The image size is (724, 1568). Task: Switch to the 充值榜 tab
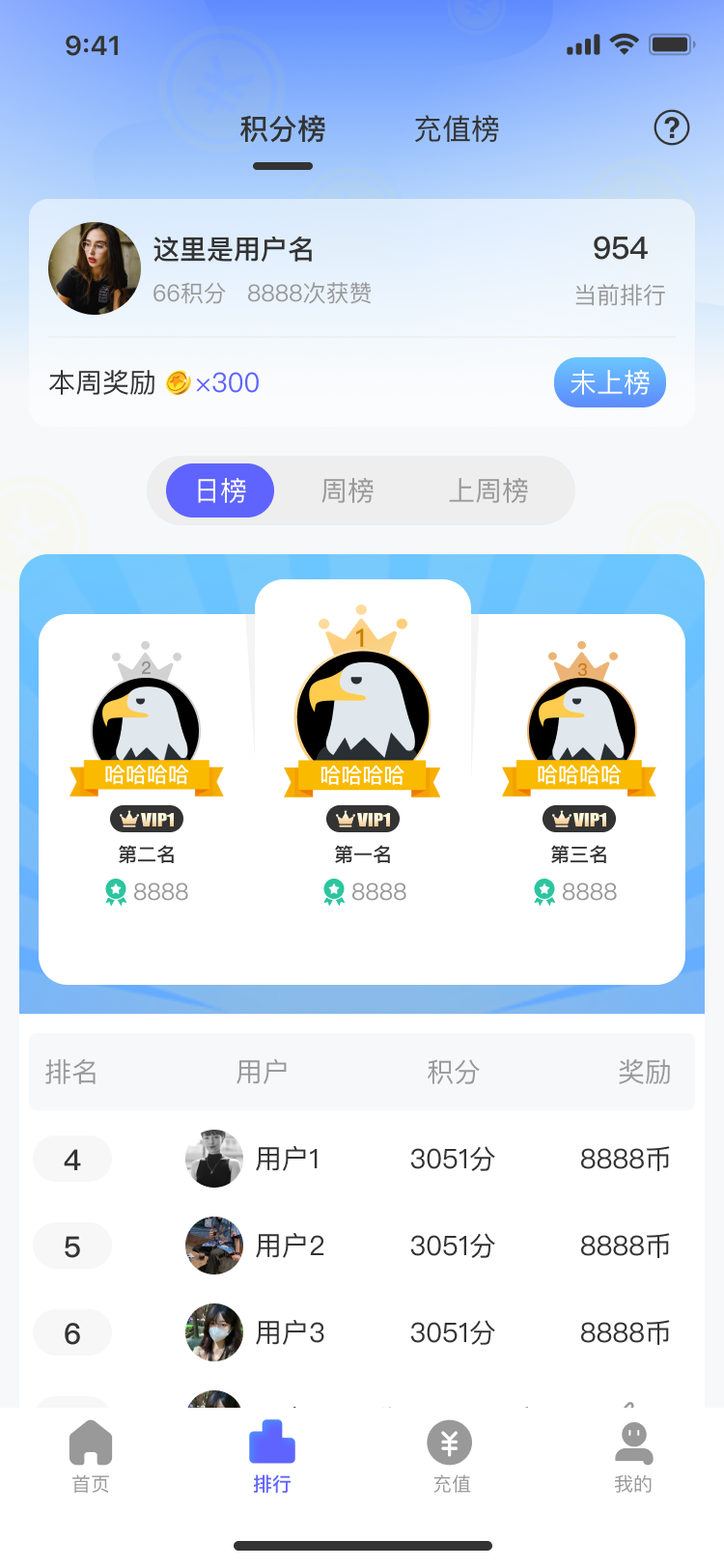[457, 129]
